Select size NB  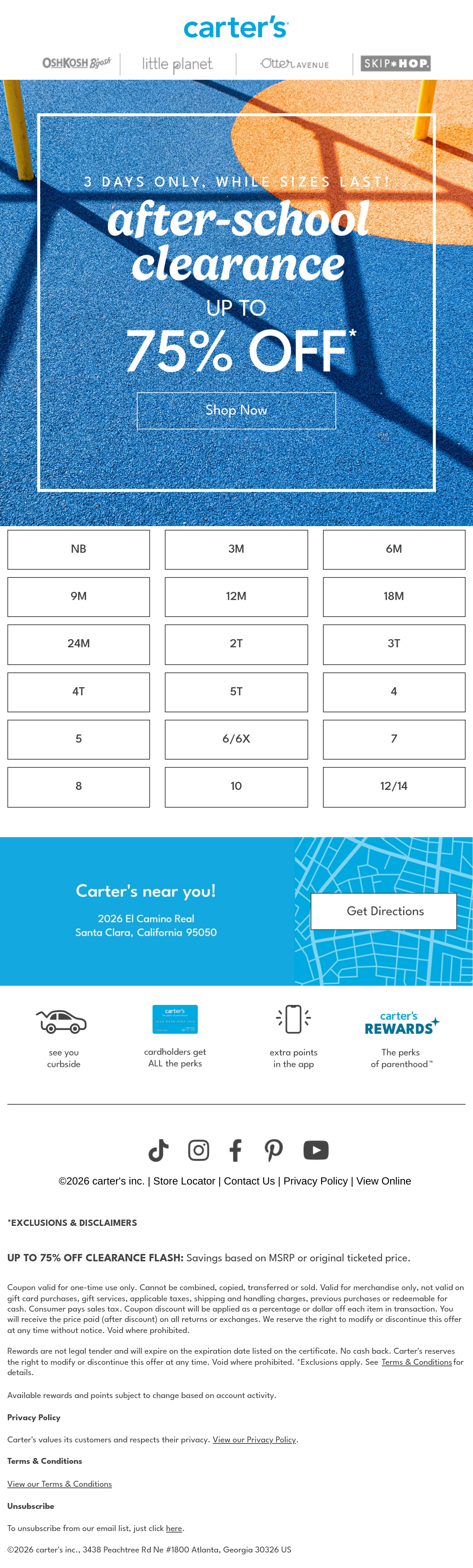click(79, 549)
